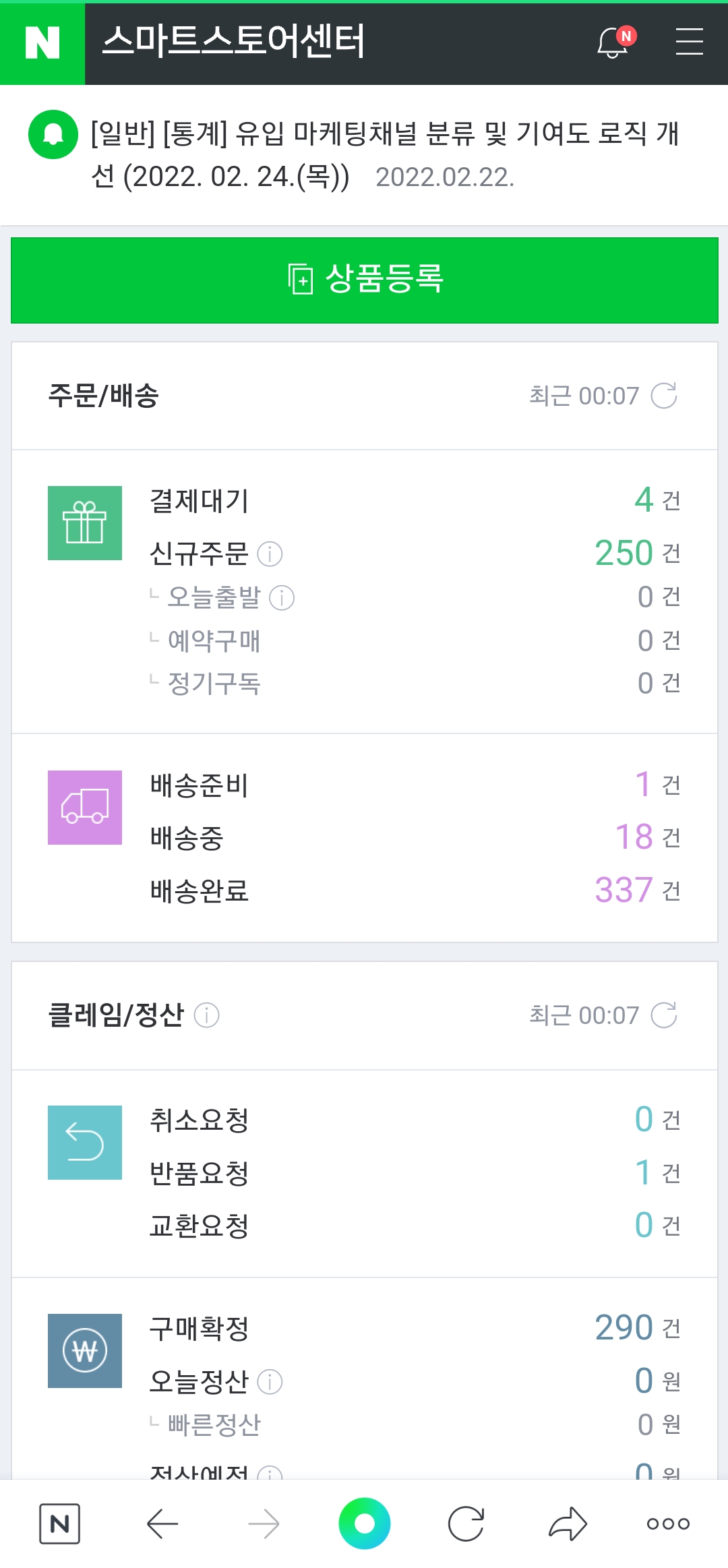Refresh the 클레임/정산 section
728x1568 pixels.
point(664,1015)
